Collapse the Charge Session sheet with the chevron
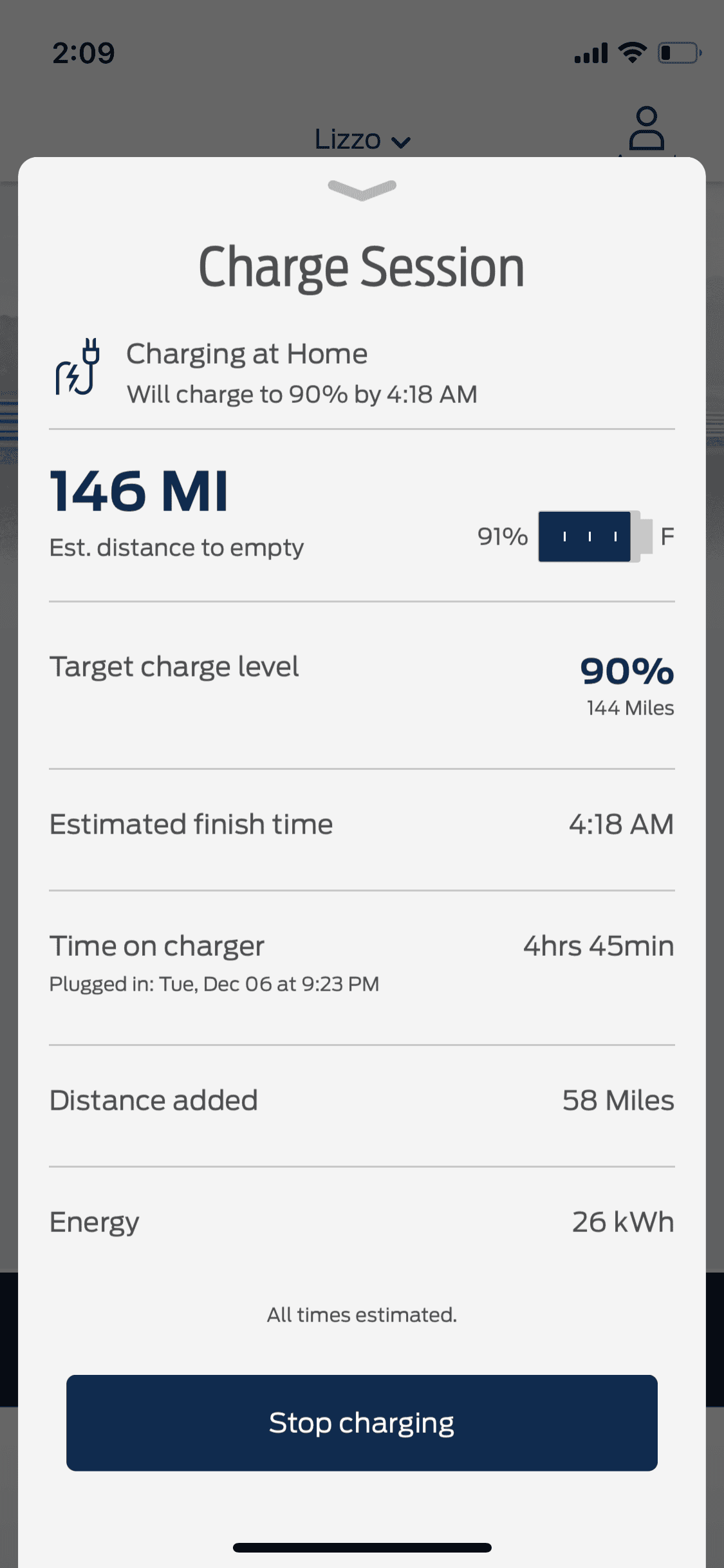 point(362,189)
